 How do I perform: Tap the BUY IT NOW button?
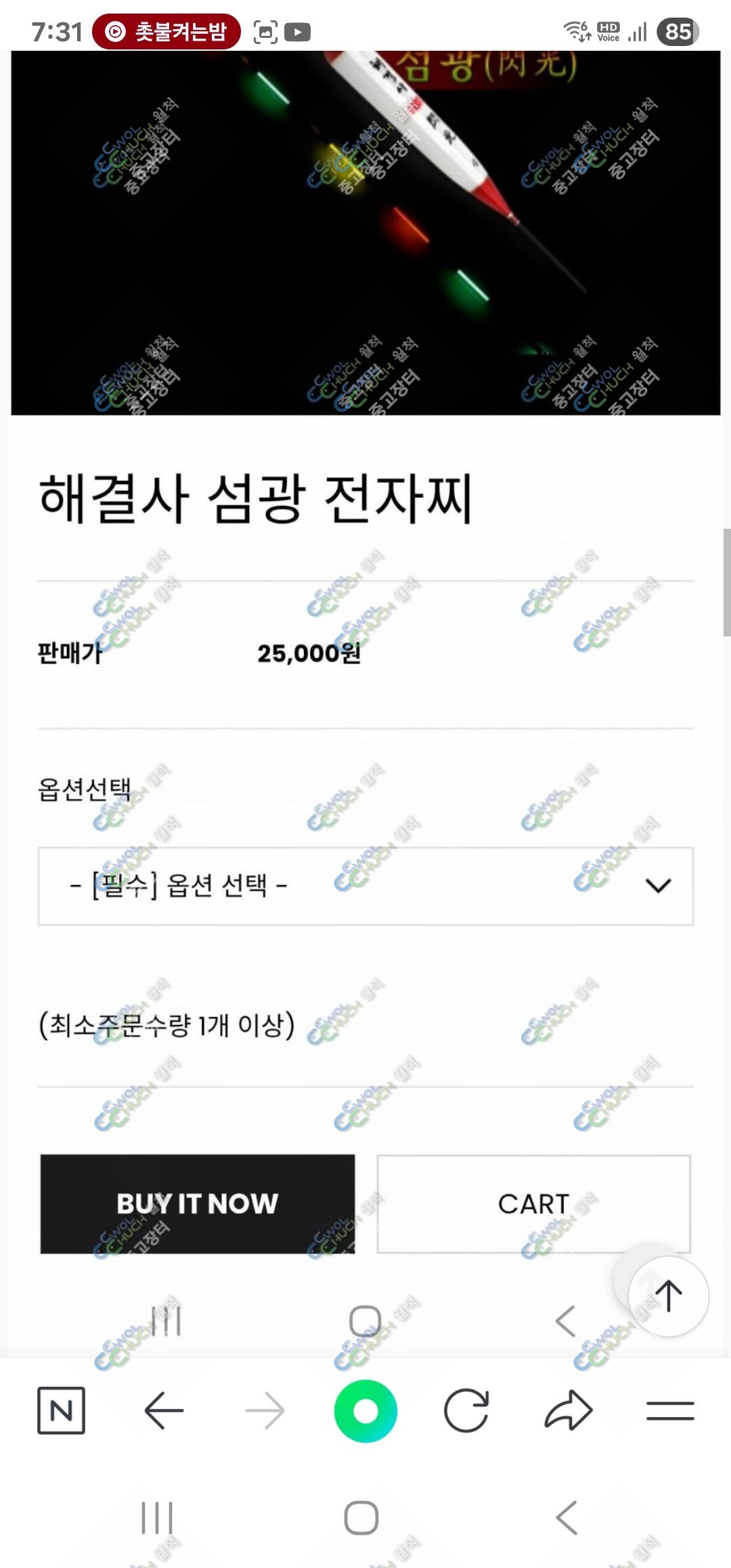click(198, 1204)
